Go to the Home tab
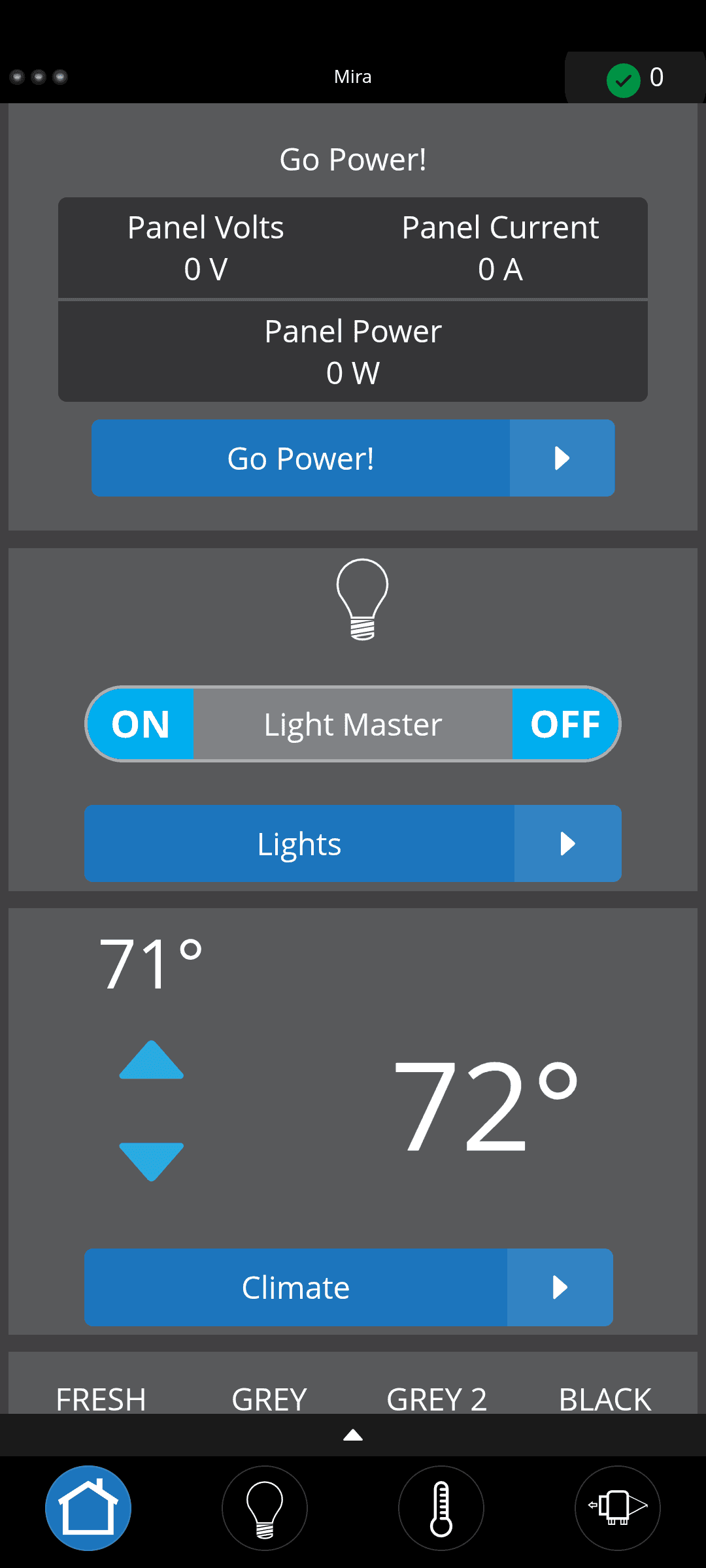Screen dimensions: 706x1568 pyautogui.click(x=88, y=1508)
